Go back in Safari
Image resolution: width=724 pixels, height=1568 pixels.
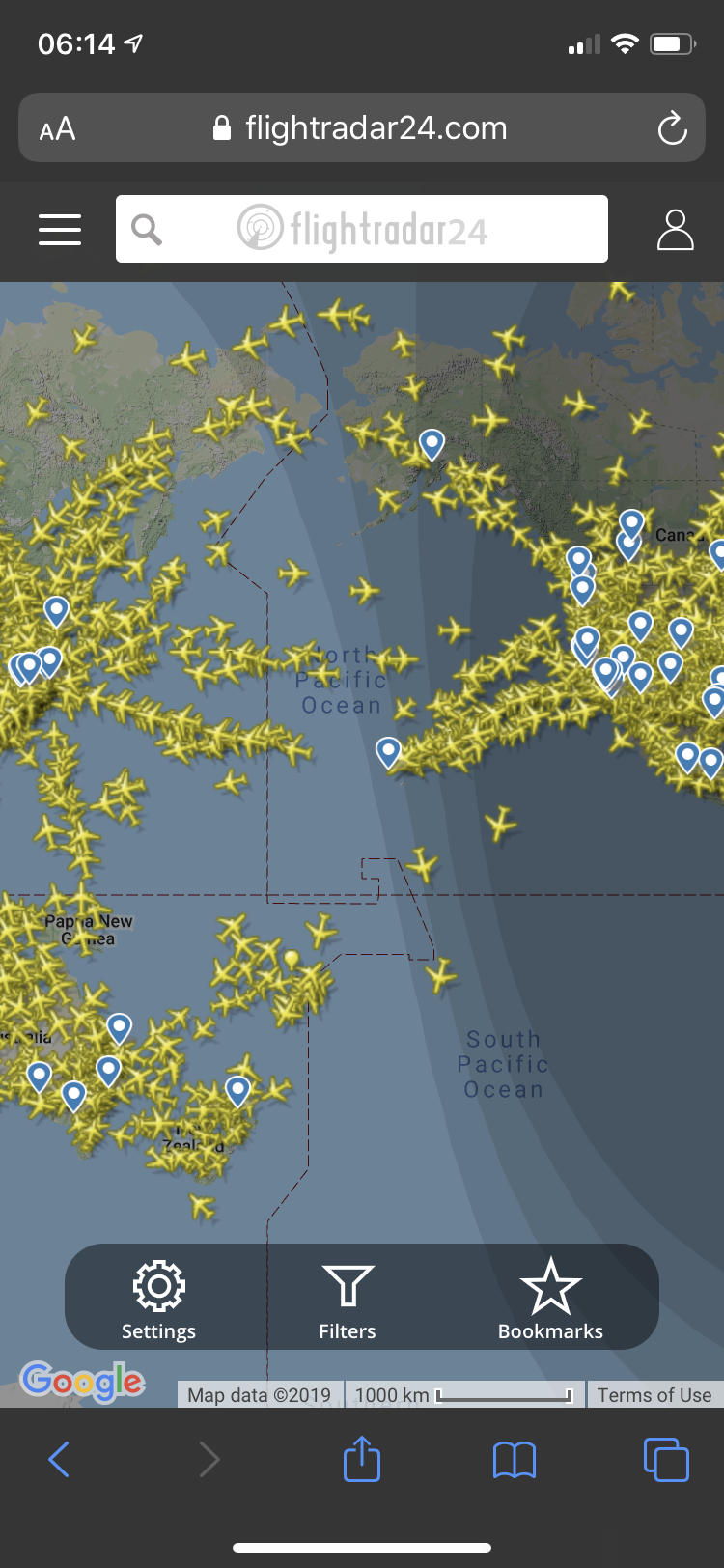59,1459
